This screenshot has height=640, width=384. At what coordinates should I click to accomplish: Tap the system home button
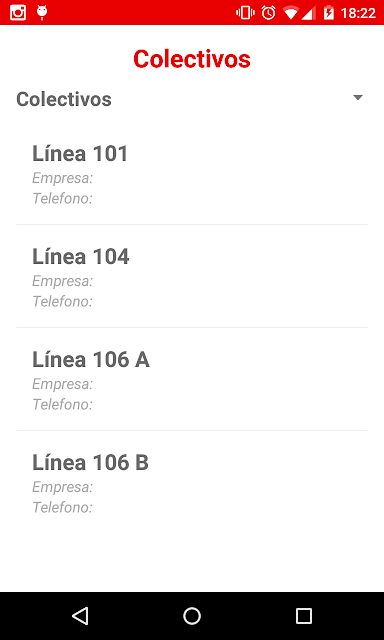point(192,616)
